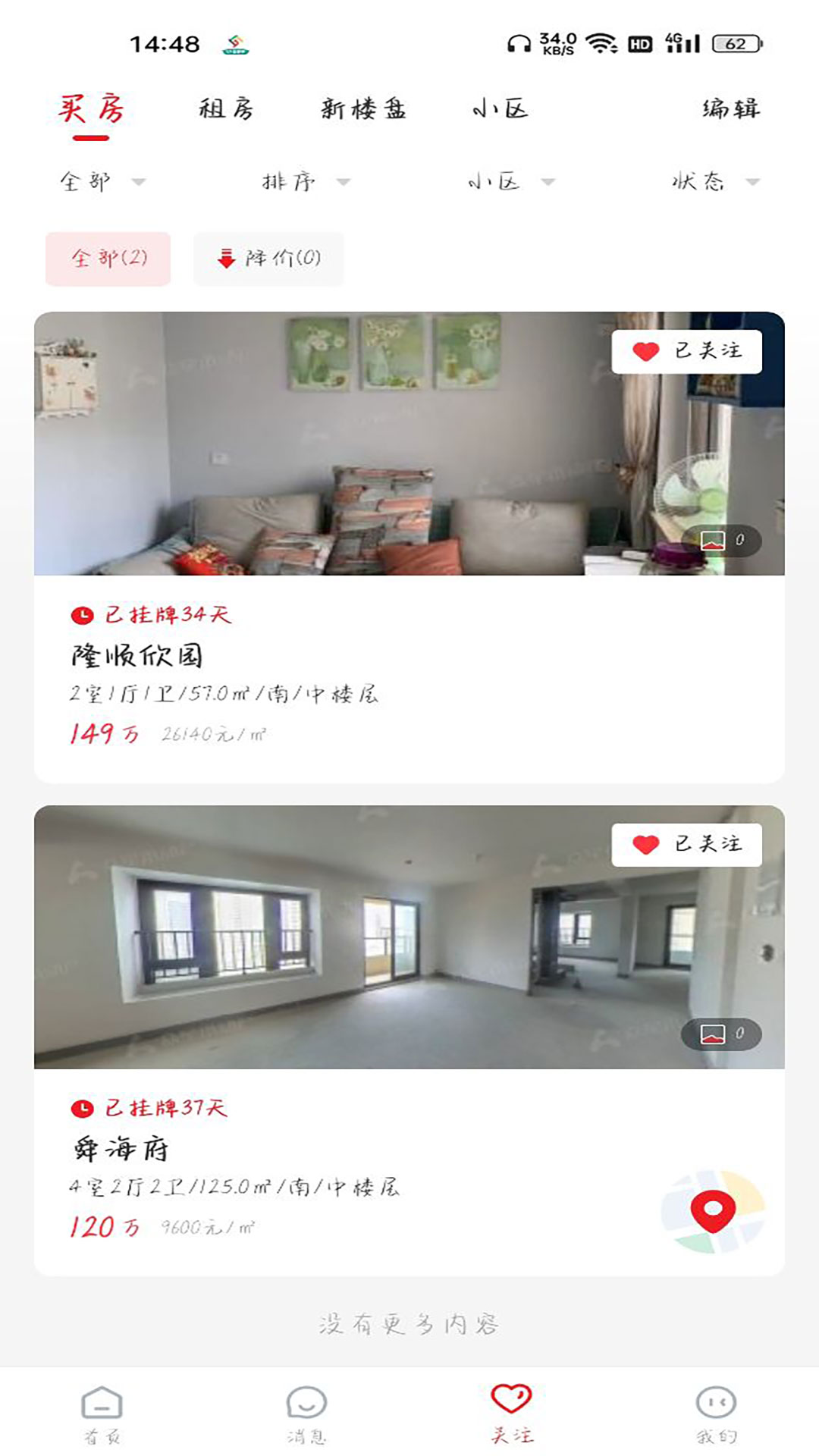Unfollow 隆顺欣园 via its 已关注 heart toggle
Image resolution: width=819 pixels, height=1456 pixels.
tap(686, 351)
